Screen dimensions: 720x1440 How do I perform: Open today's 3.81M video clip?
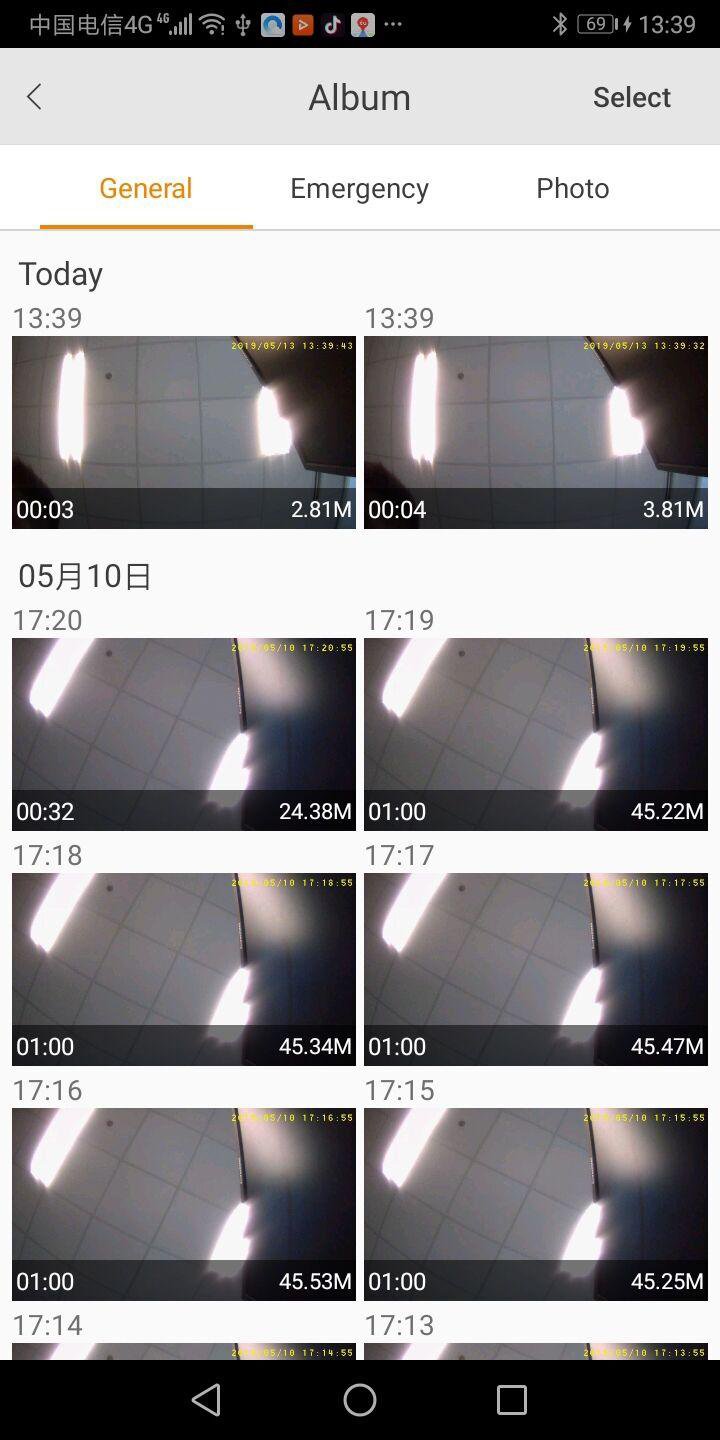536,432
